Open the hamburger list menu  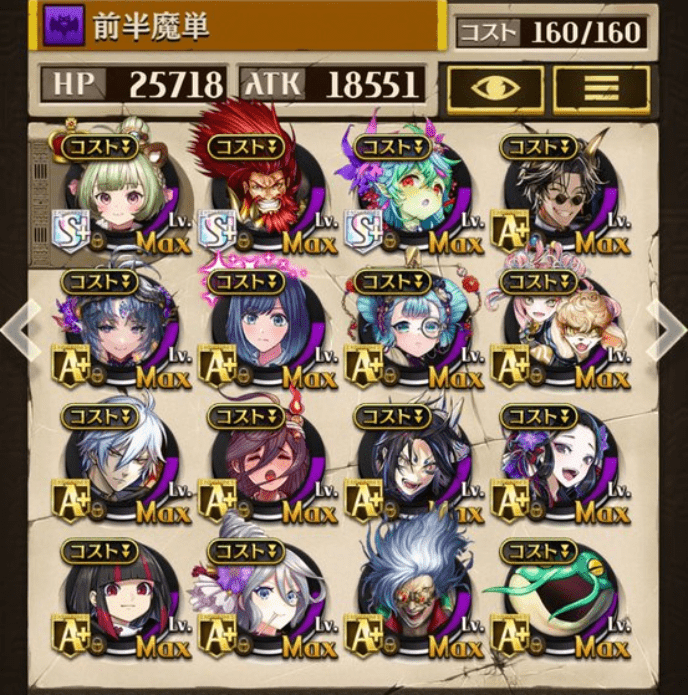coord(600,87)
